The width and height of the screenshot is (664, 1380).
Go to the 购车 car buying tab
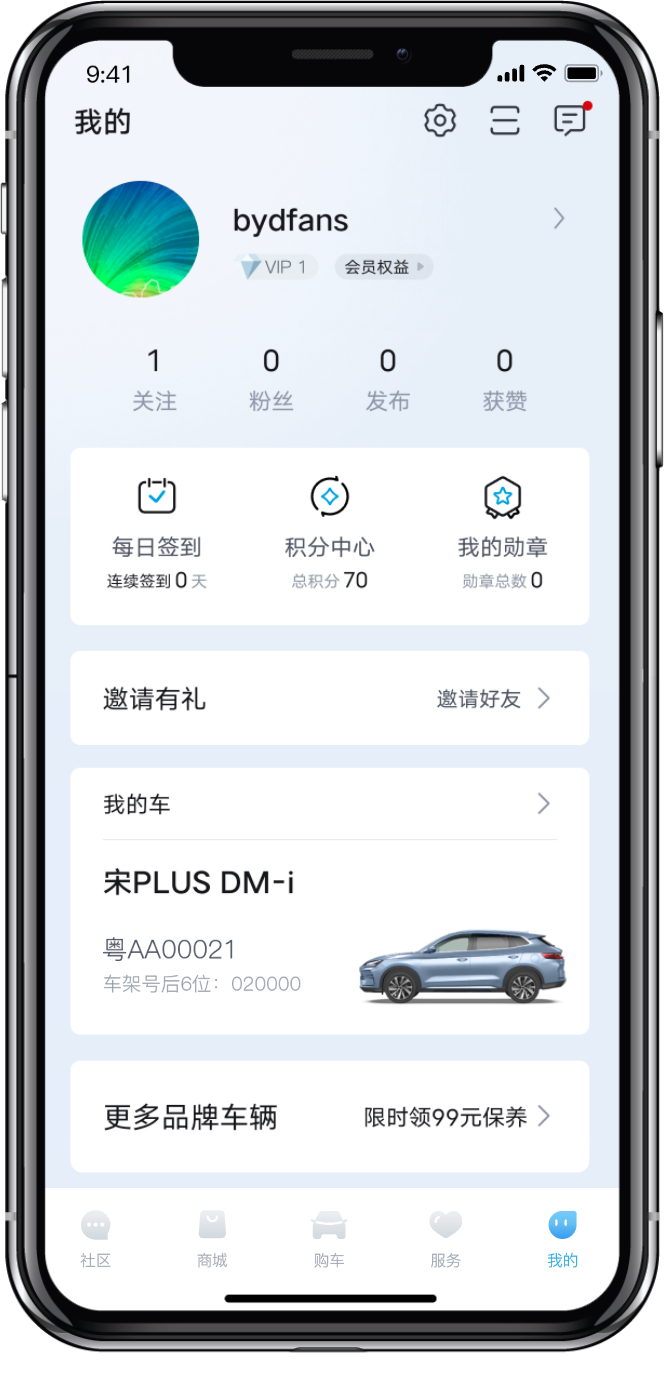click(x=329, y=1238)
